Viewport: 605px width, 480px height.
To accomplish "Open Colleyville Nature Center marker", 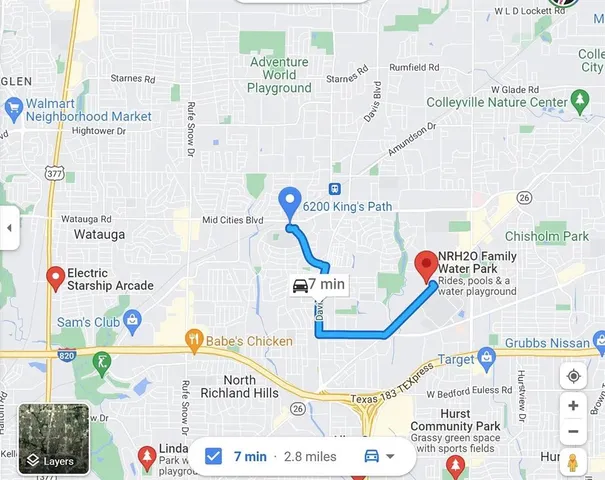I will 580,101.
